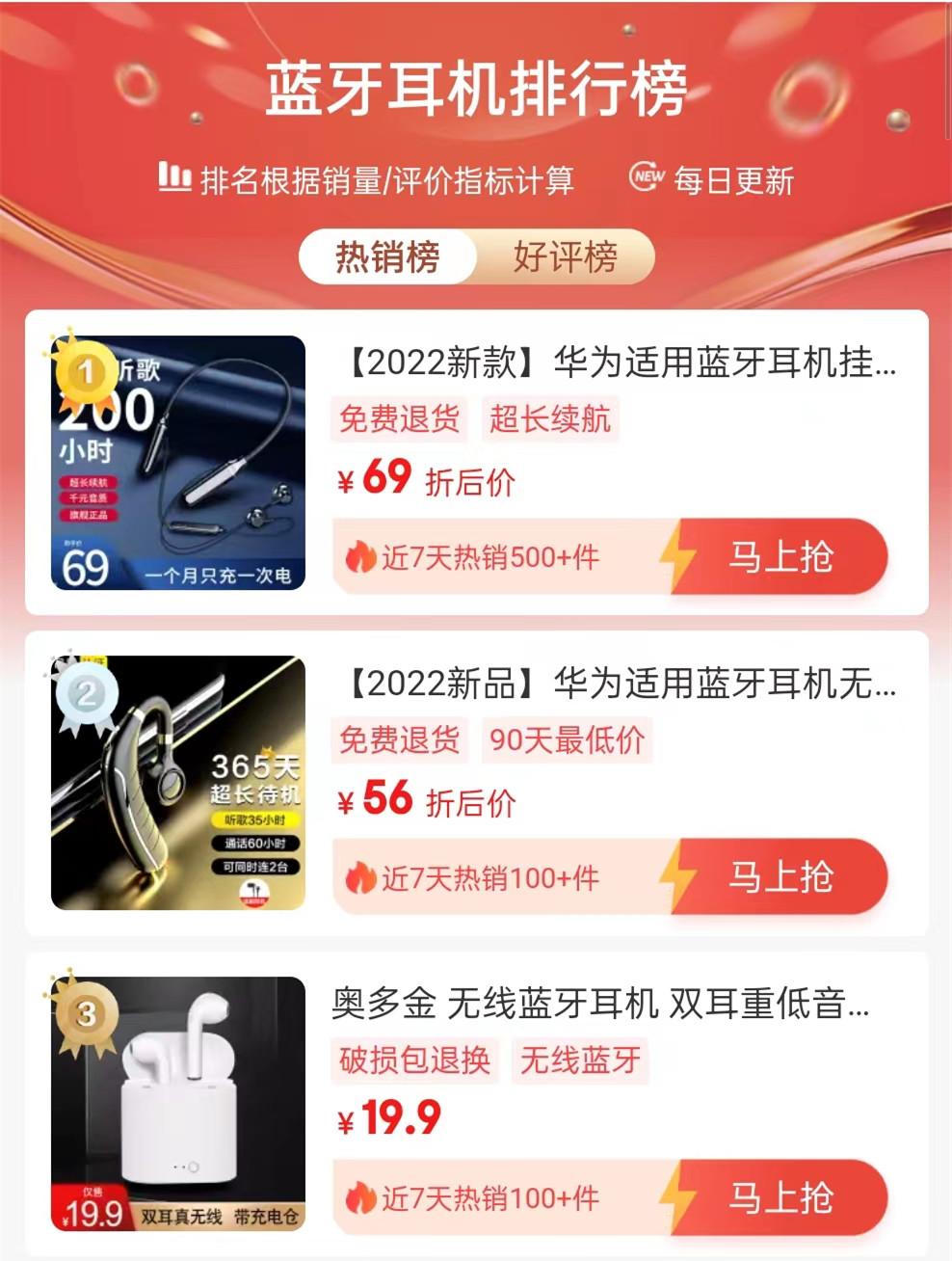Tap 马上抢 for the ¥69 earphones

click(780, 557)
